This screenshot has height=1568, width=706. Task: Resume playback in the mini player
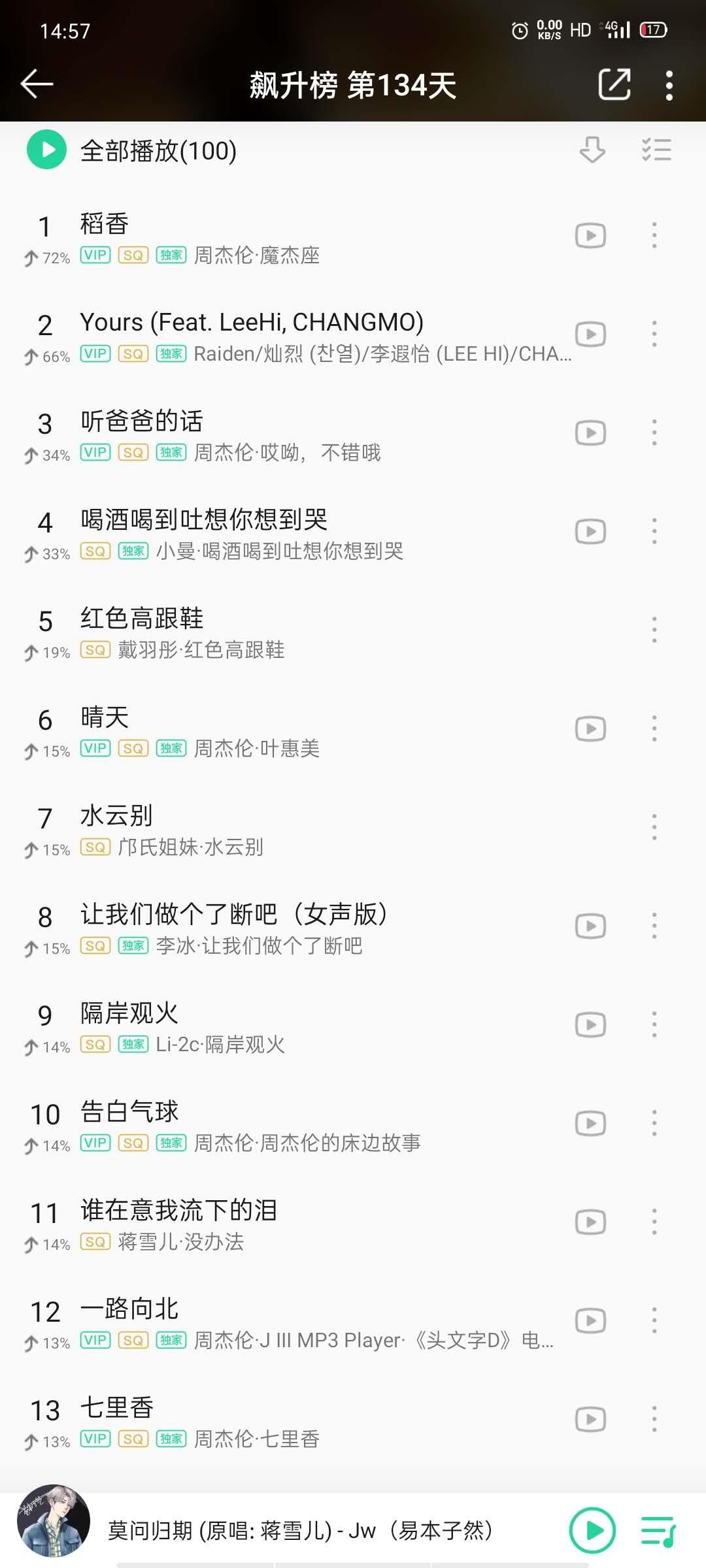(592, 1530)
